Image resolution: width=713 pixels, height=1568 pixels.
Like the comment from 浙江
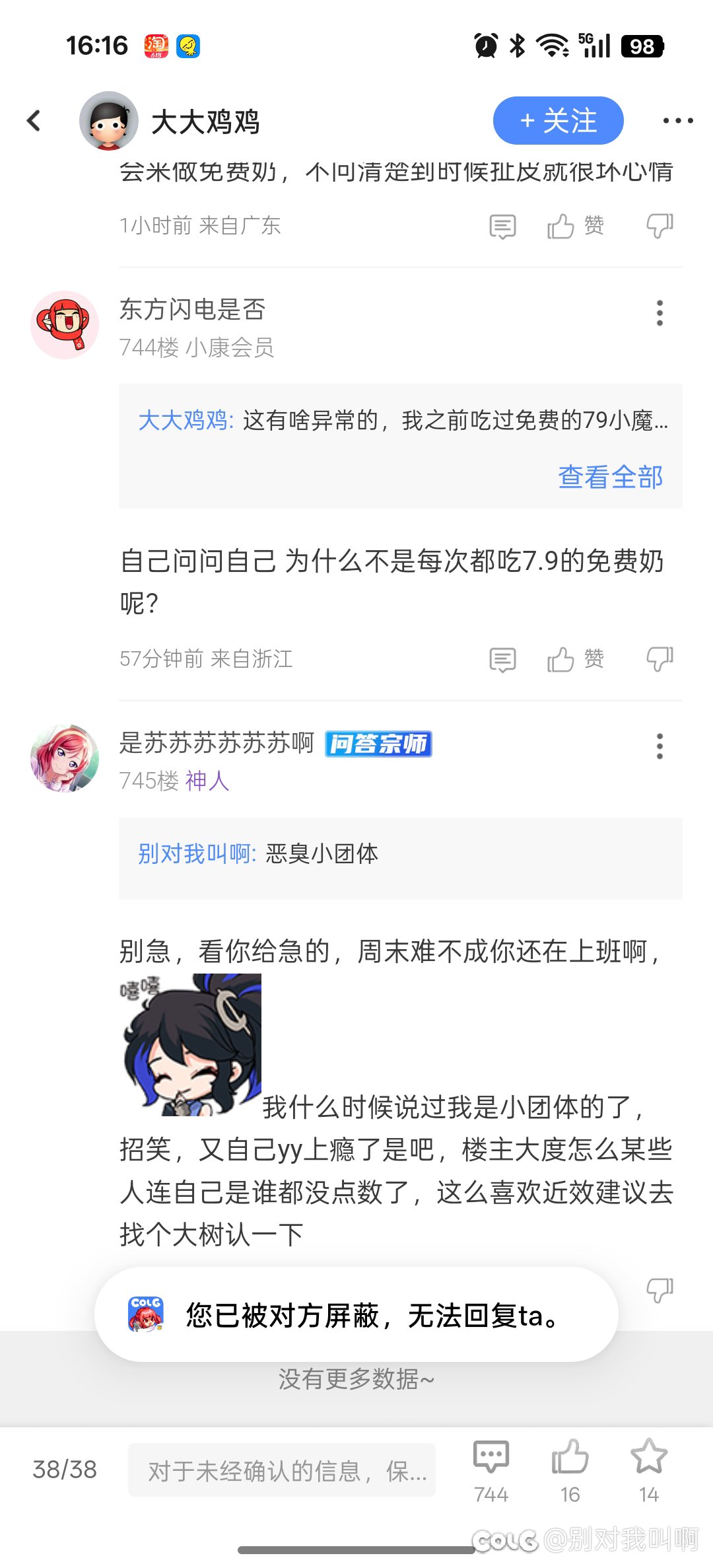[575, 659]
